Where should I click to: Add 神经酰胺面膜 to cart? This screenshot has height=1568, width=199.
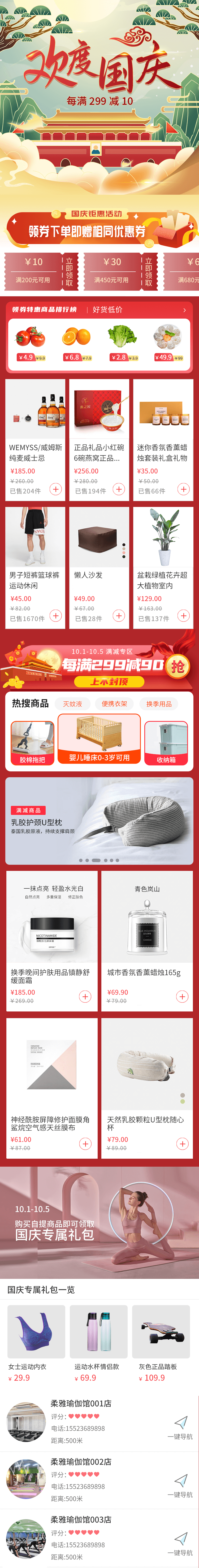pos(85,1144)
